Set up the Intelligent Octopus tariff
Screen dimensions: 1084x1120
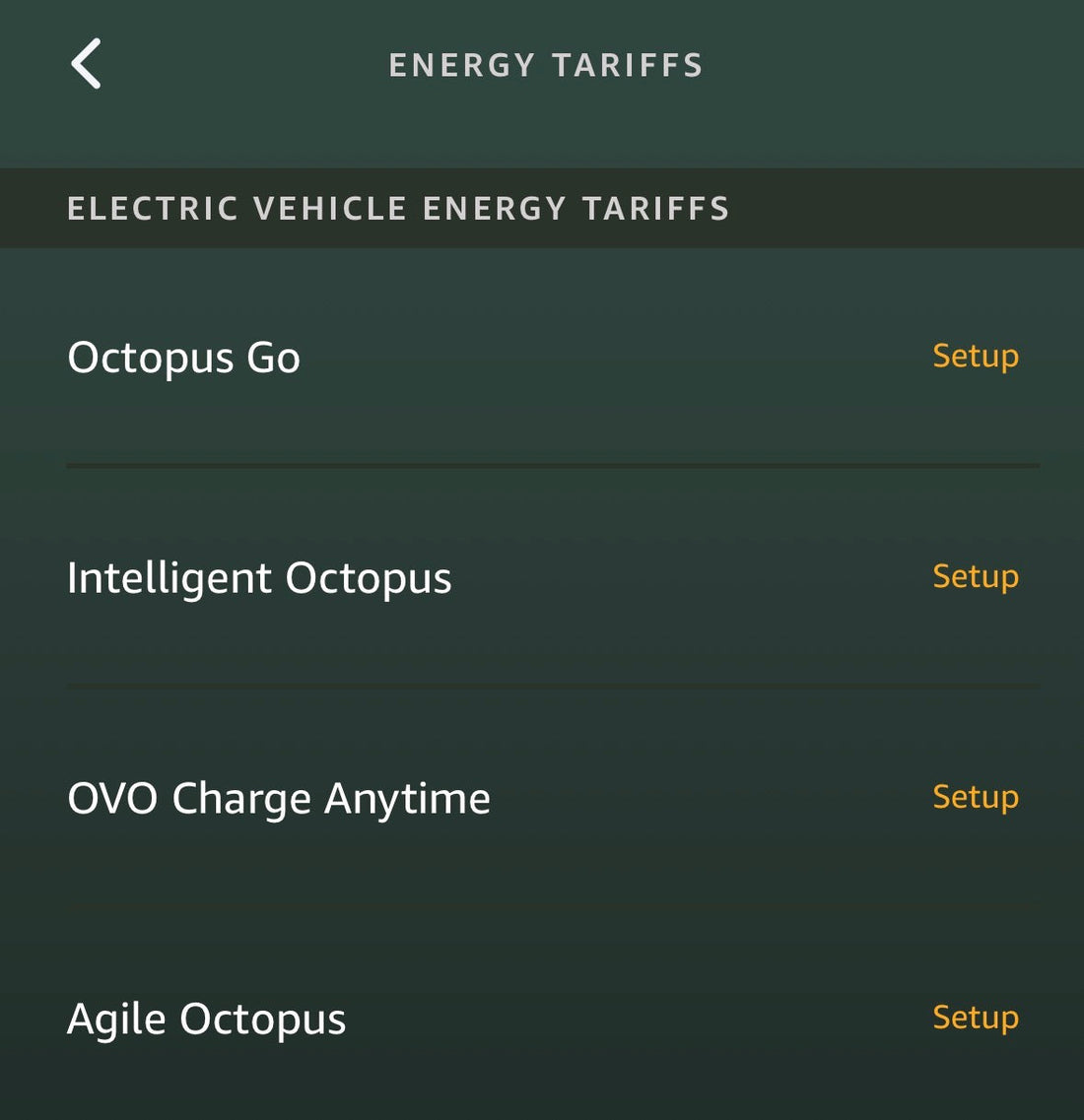coord(975,576)
